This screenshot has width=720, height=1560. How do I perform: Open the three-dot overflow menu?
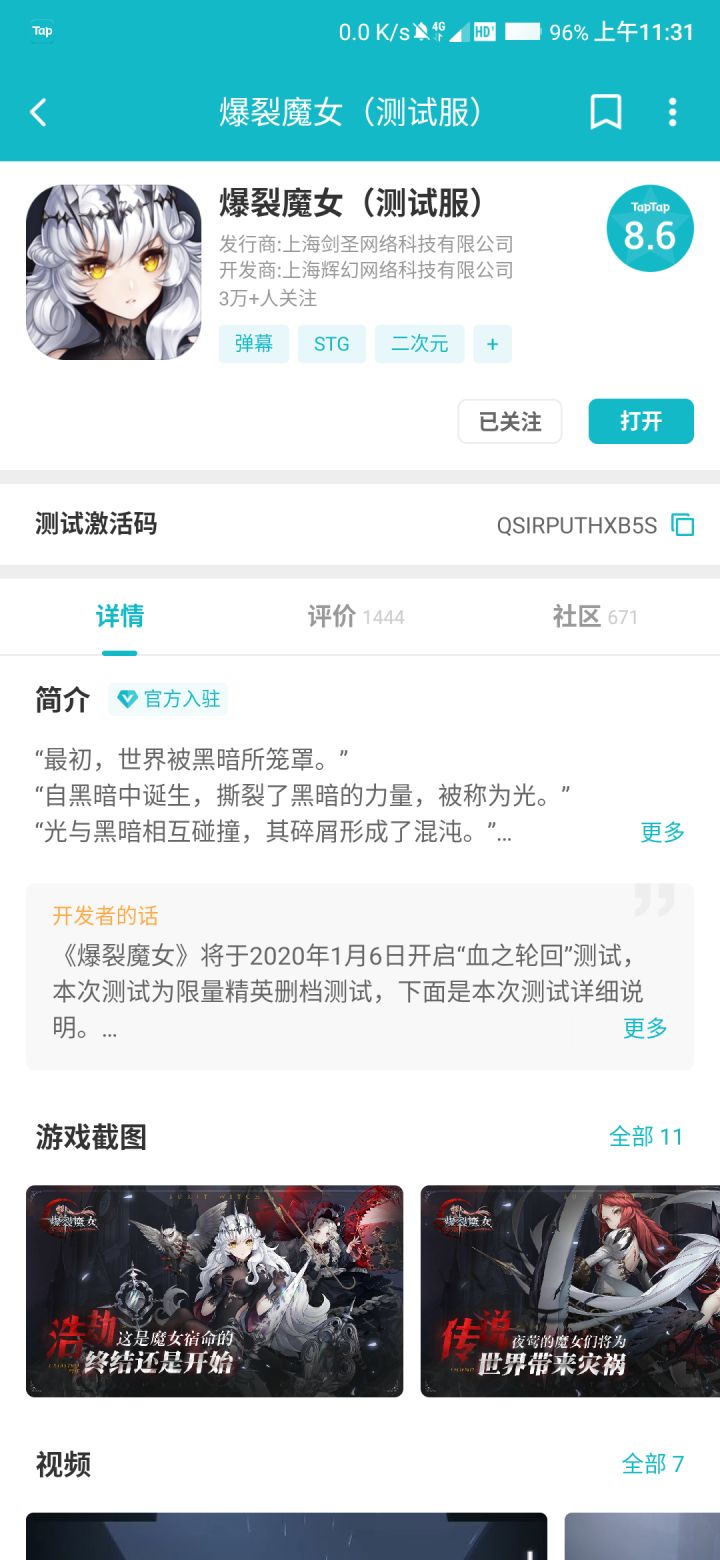[x=672, y=112]
